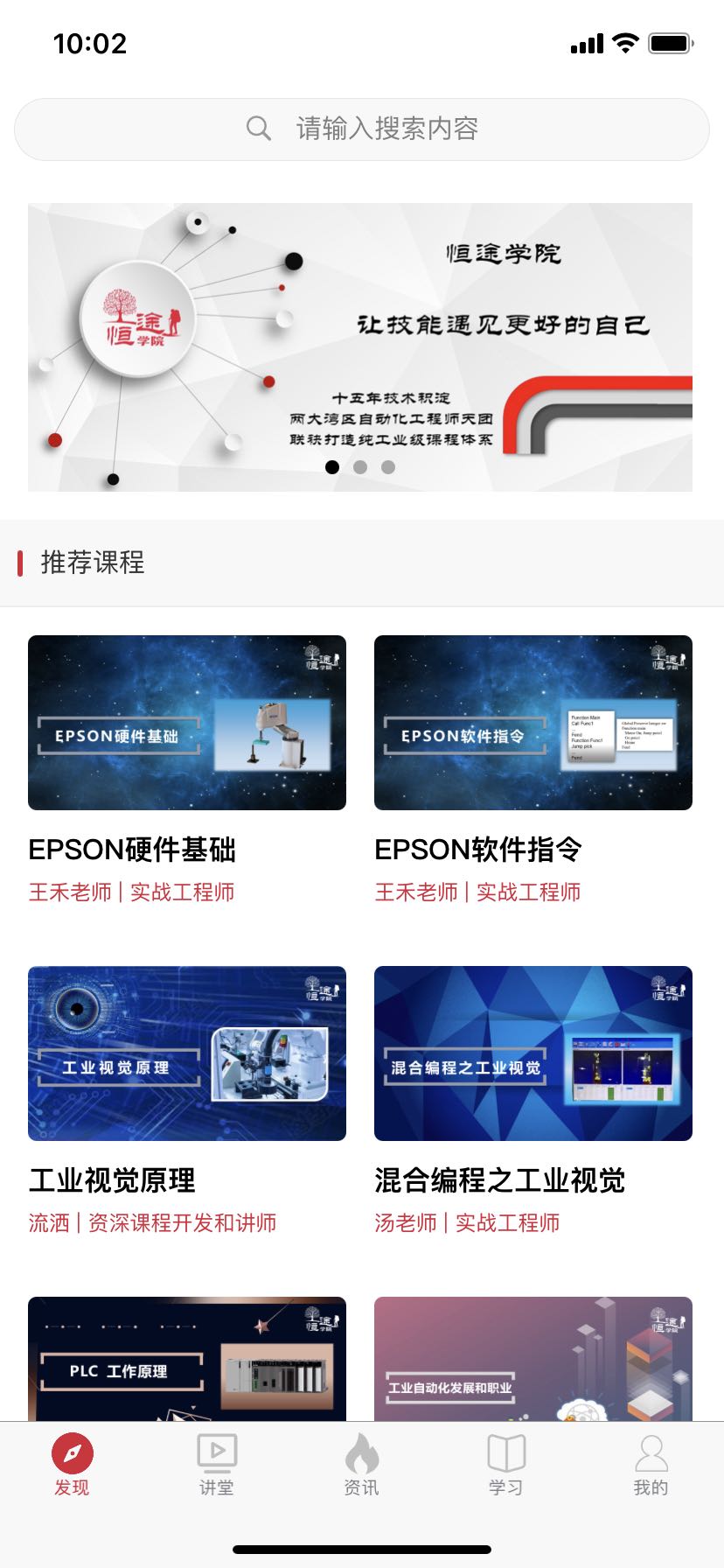Viewport: 724px width, 1568px height.
Task: Open the EPSON软件指令 course thumbnail
Action: [533, 722]
